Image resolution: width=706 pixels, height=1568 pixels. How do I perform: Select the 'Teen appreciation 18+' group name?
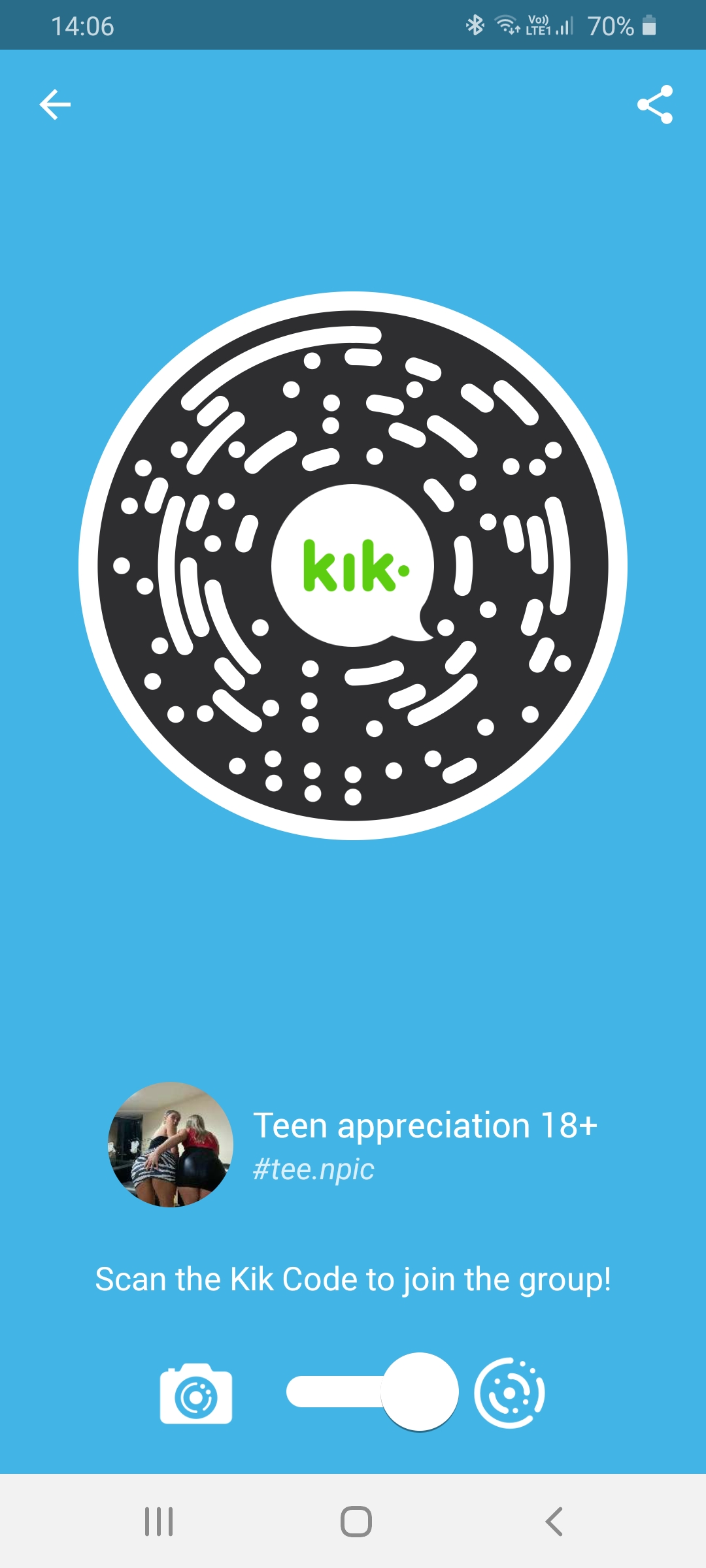426,1125
